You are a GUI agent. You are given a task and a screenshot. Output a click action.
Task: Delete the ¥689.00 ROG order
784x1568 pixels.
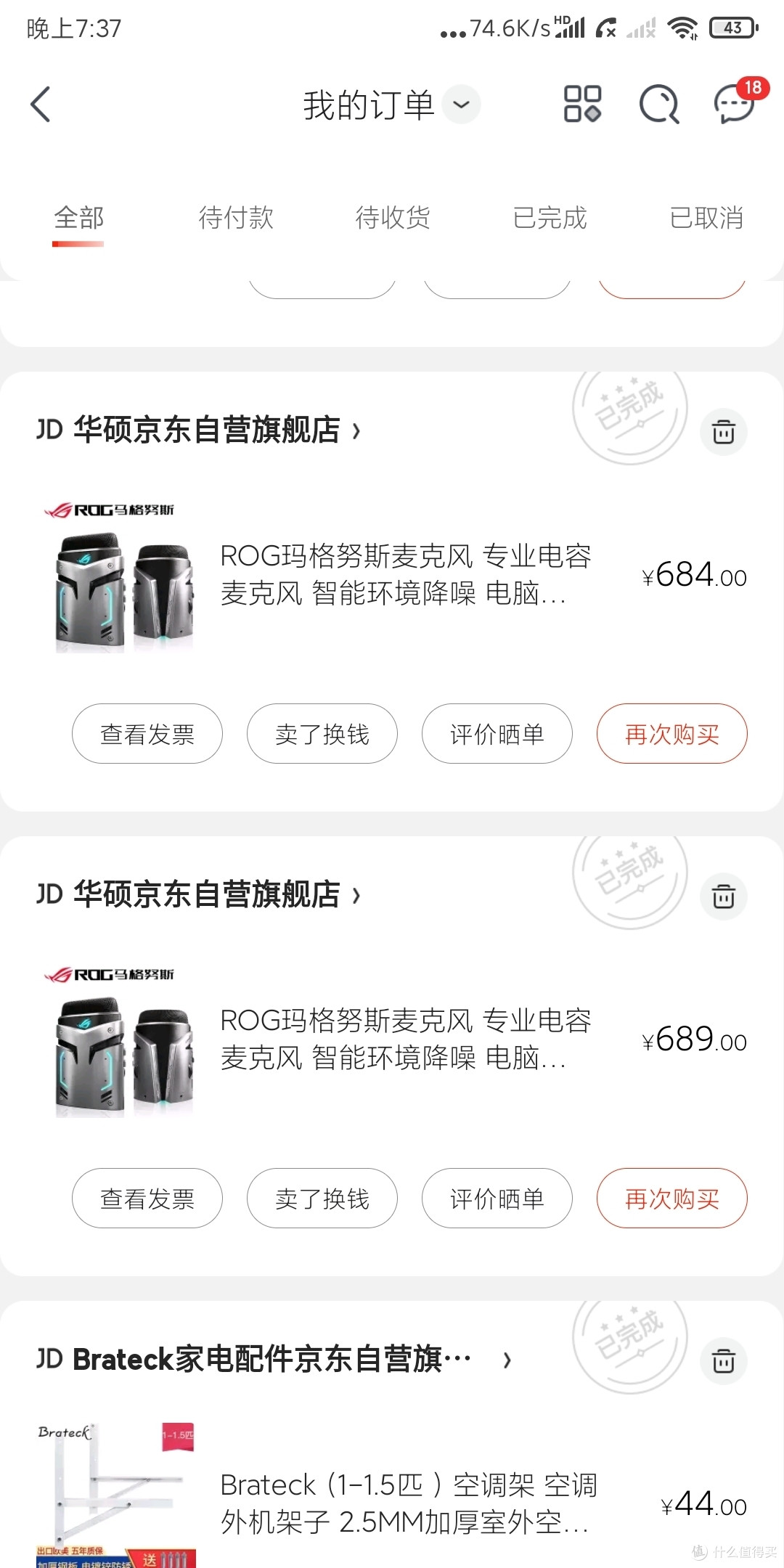point(724,897)
